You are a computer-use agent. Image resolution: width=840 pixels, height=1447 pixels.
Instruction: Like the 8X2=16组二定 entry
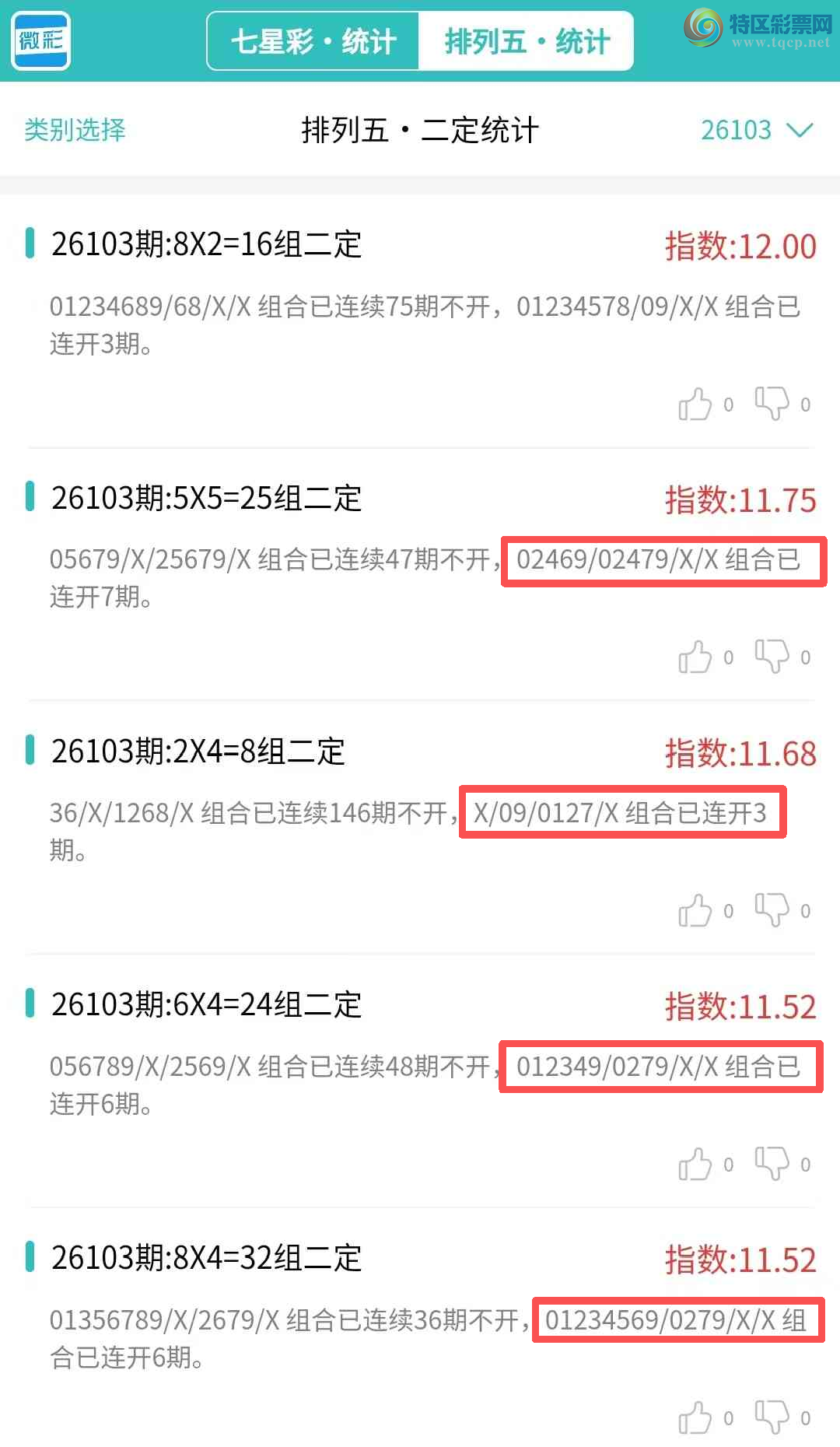tap(695, 405)
